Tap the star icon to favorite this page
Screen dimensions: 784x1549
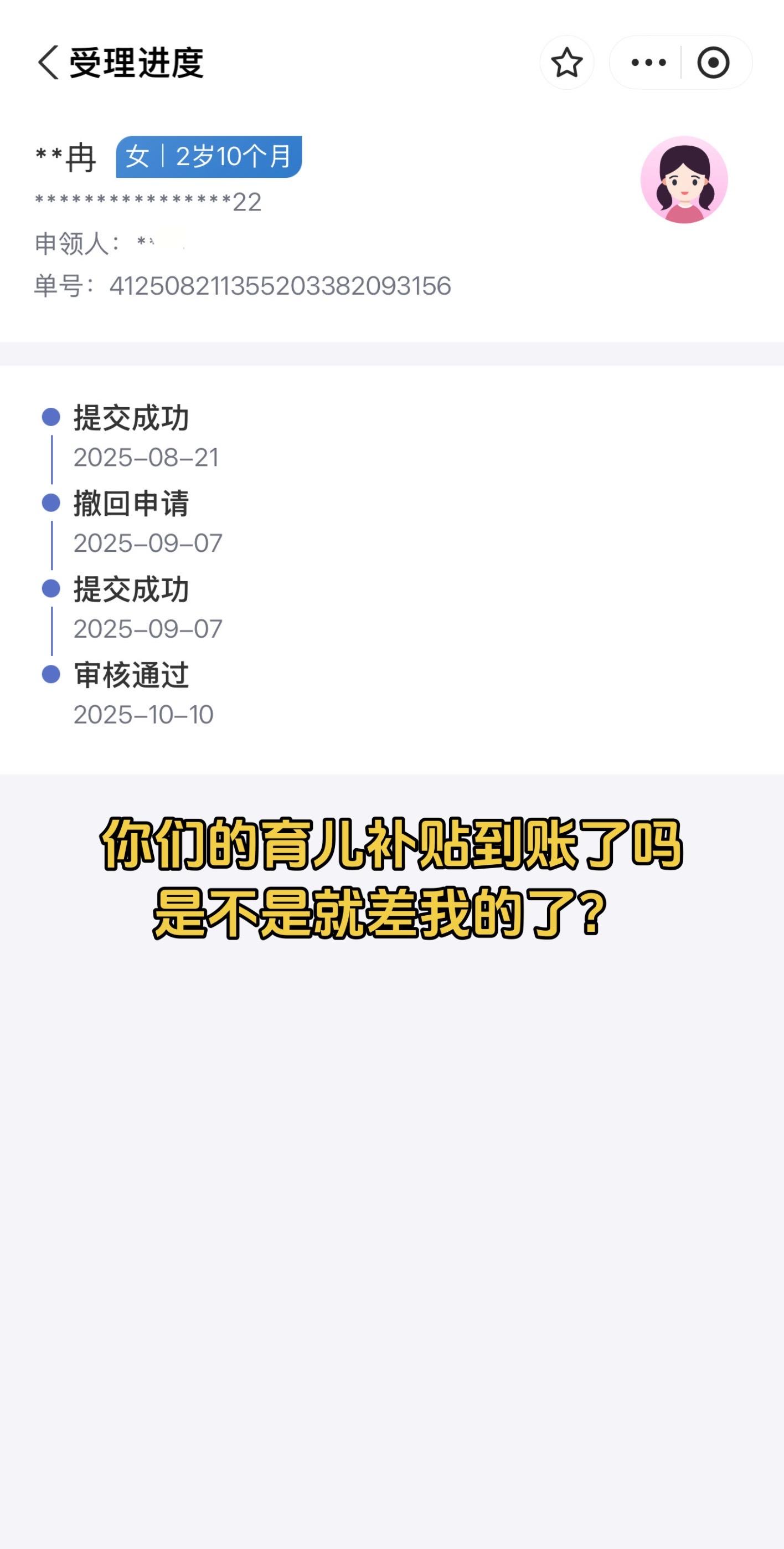pyautogui.click(x=565, y=63)
